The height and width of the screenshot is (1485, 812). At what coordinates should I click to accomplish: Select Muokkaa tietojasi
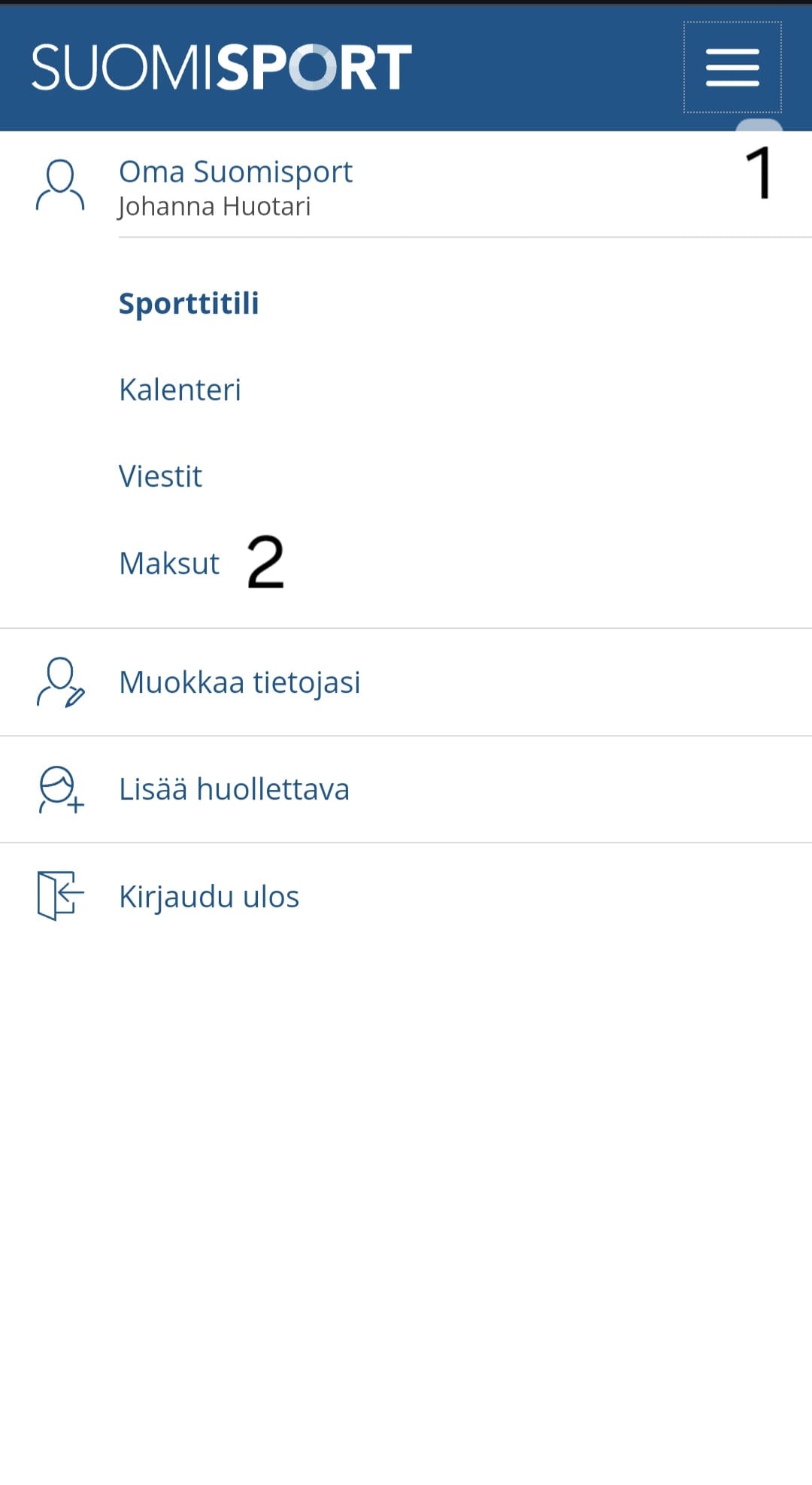pos(406,682)
